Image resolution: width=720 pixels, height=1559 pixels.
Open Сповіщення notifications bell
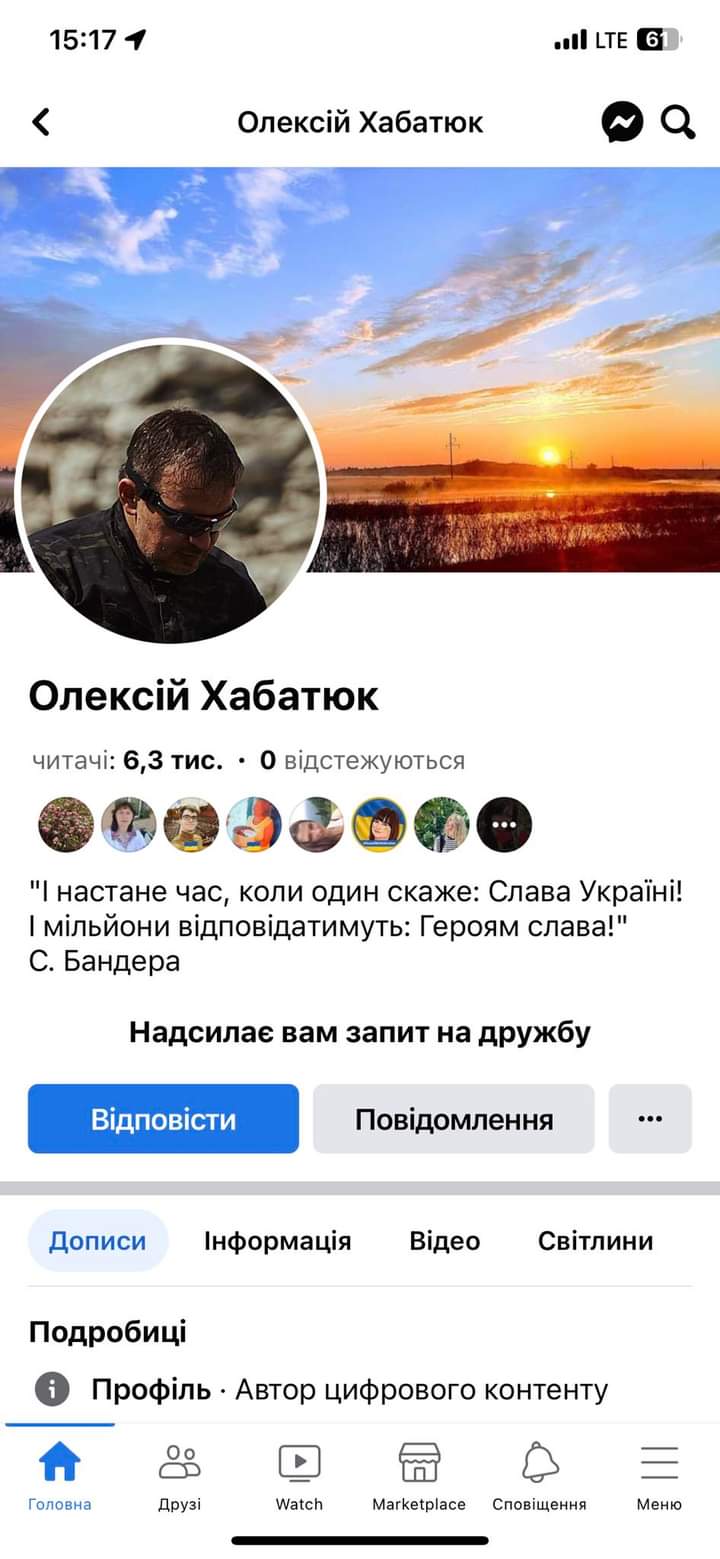[540, 1477]
